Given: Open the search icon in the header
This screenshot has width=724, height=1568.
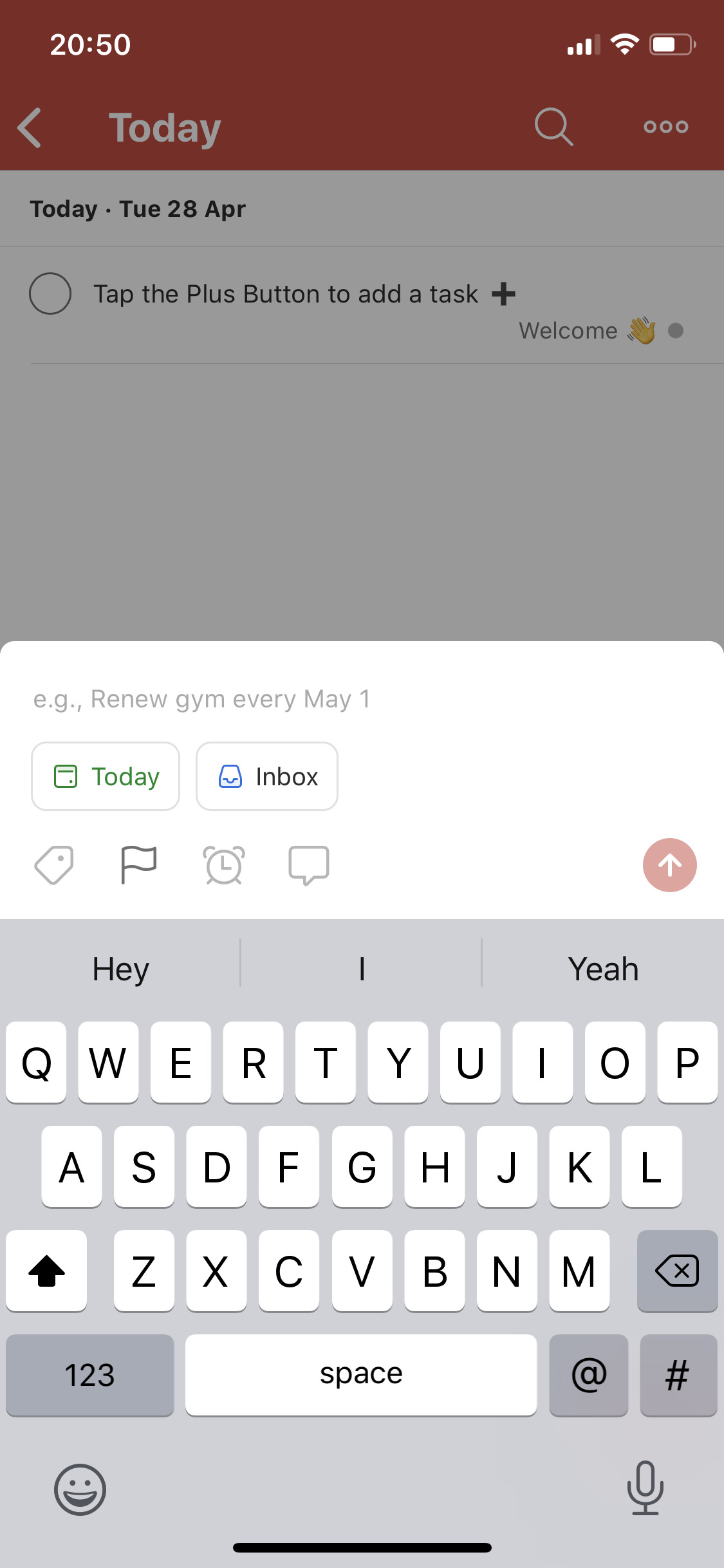Looking at the screenshot, I should (x=553, y=126).
